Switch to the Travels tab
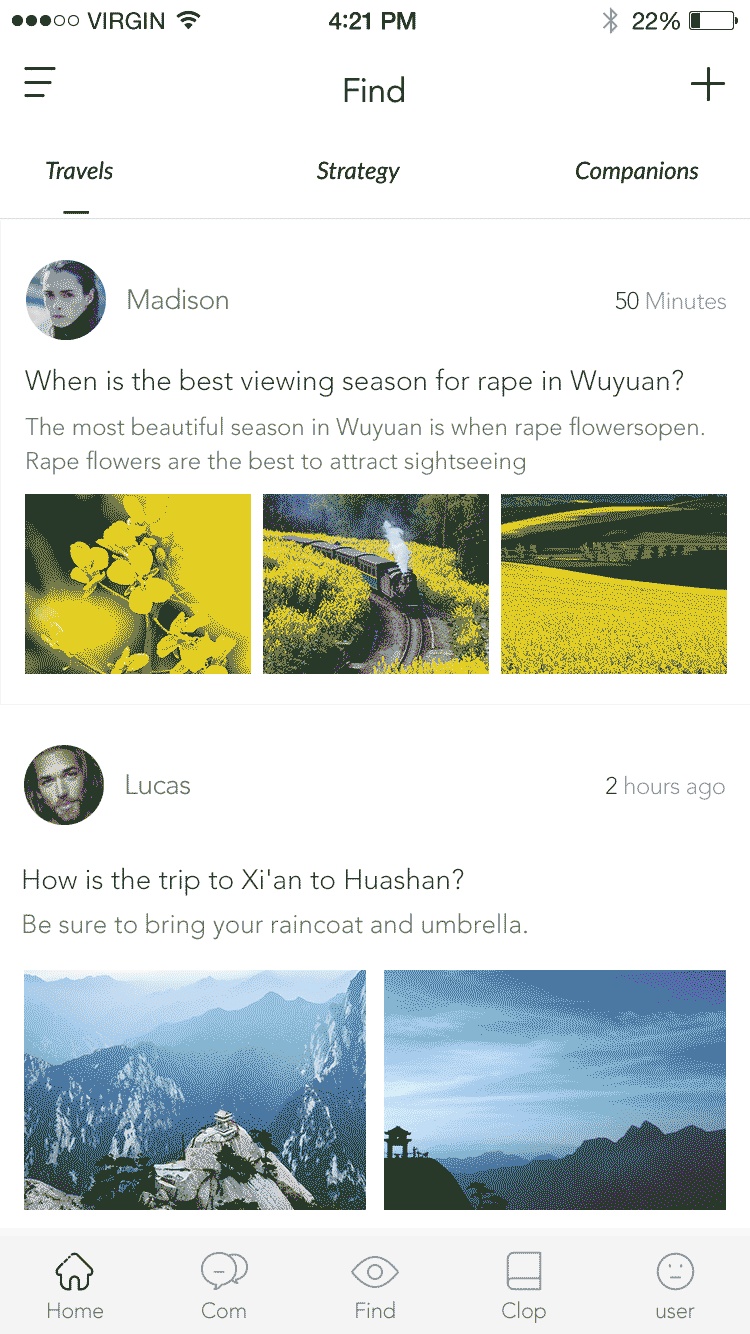750x1334 pixels. (x=79, y=171)
